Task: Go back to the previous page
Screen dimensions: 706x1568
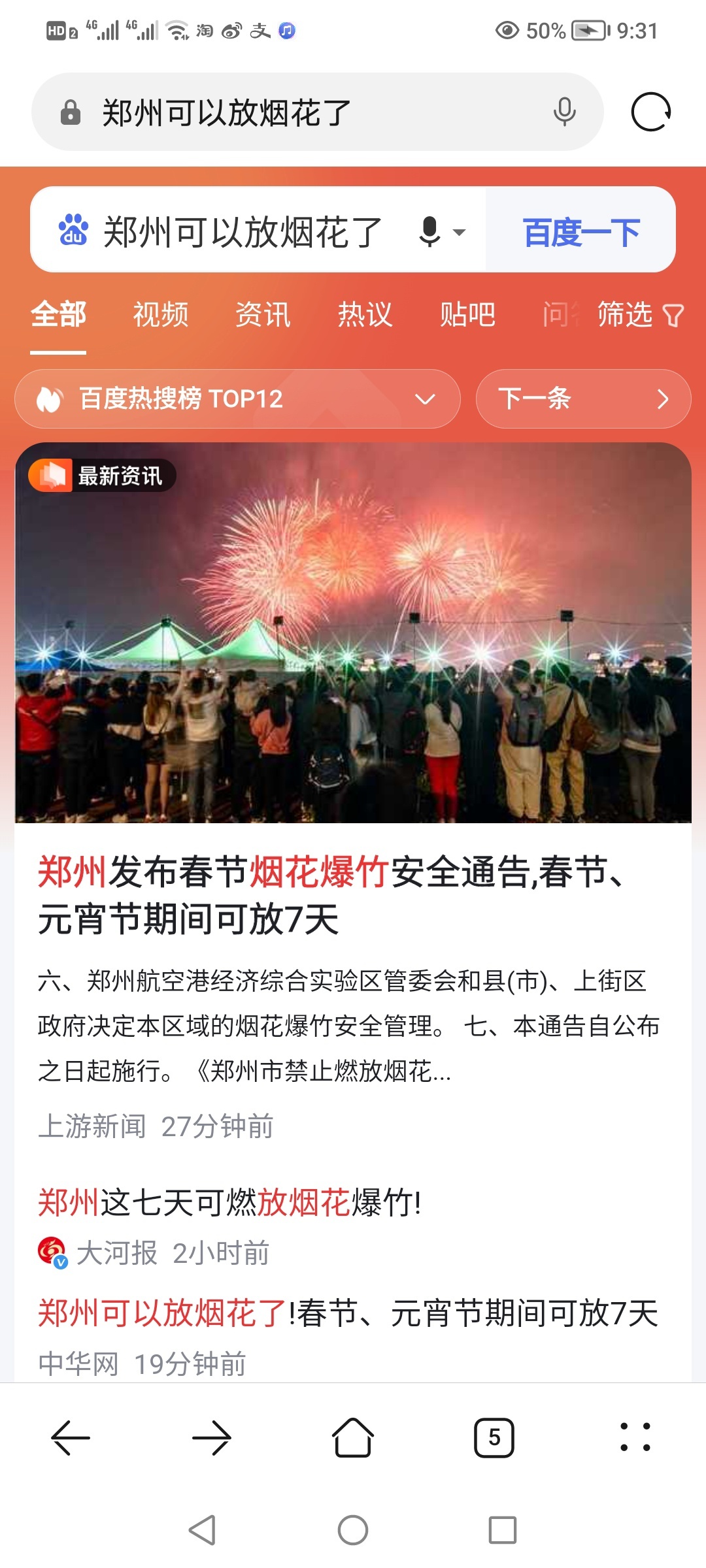Action: 71,1437
